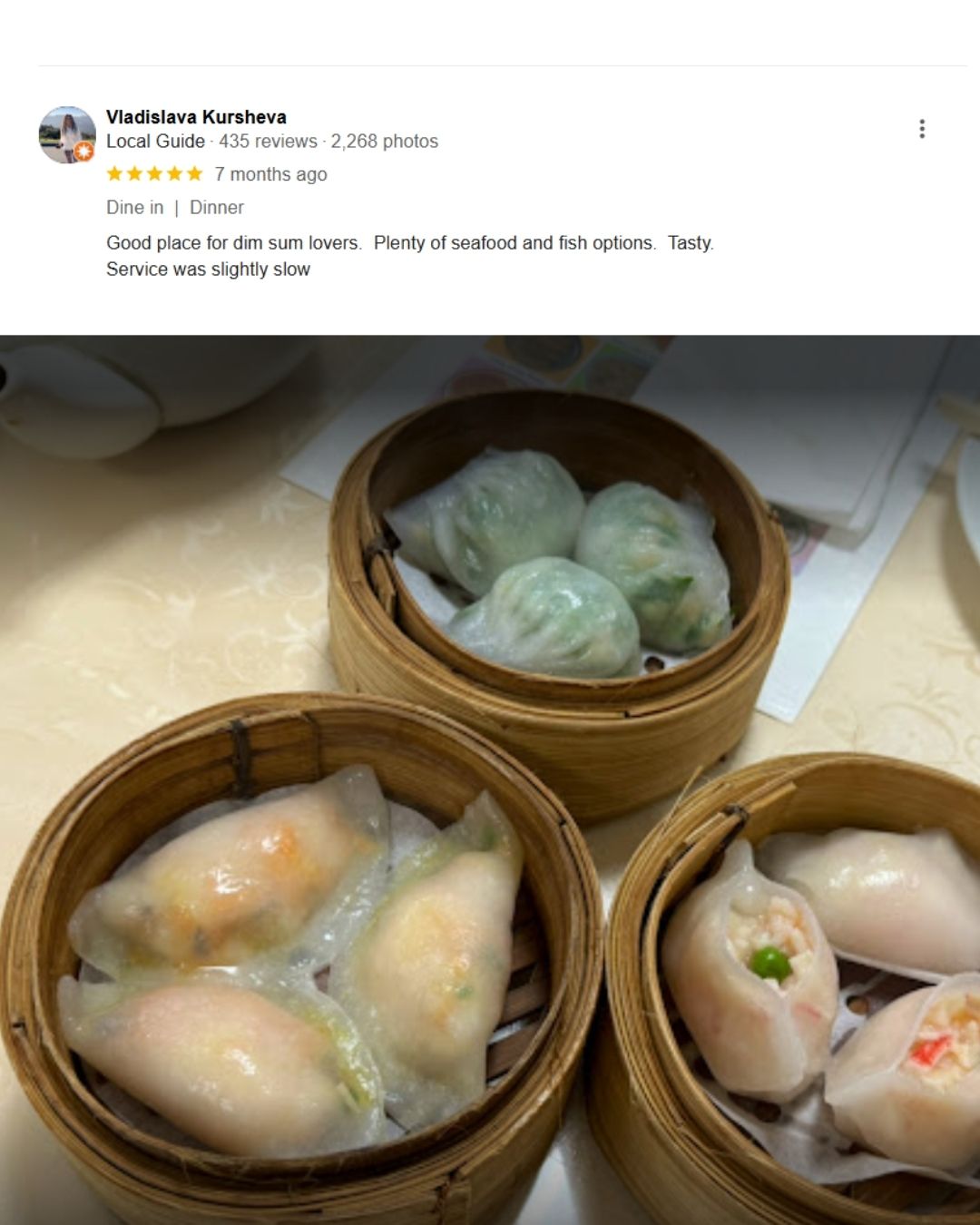The height and width of the screenshot is (1225, 980).
Task: Open the dim sum photo in the review
Action: tap(490, 779)
